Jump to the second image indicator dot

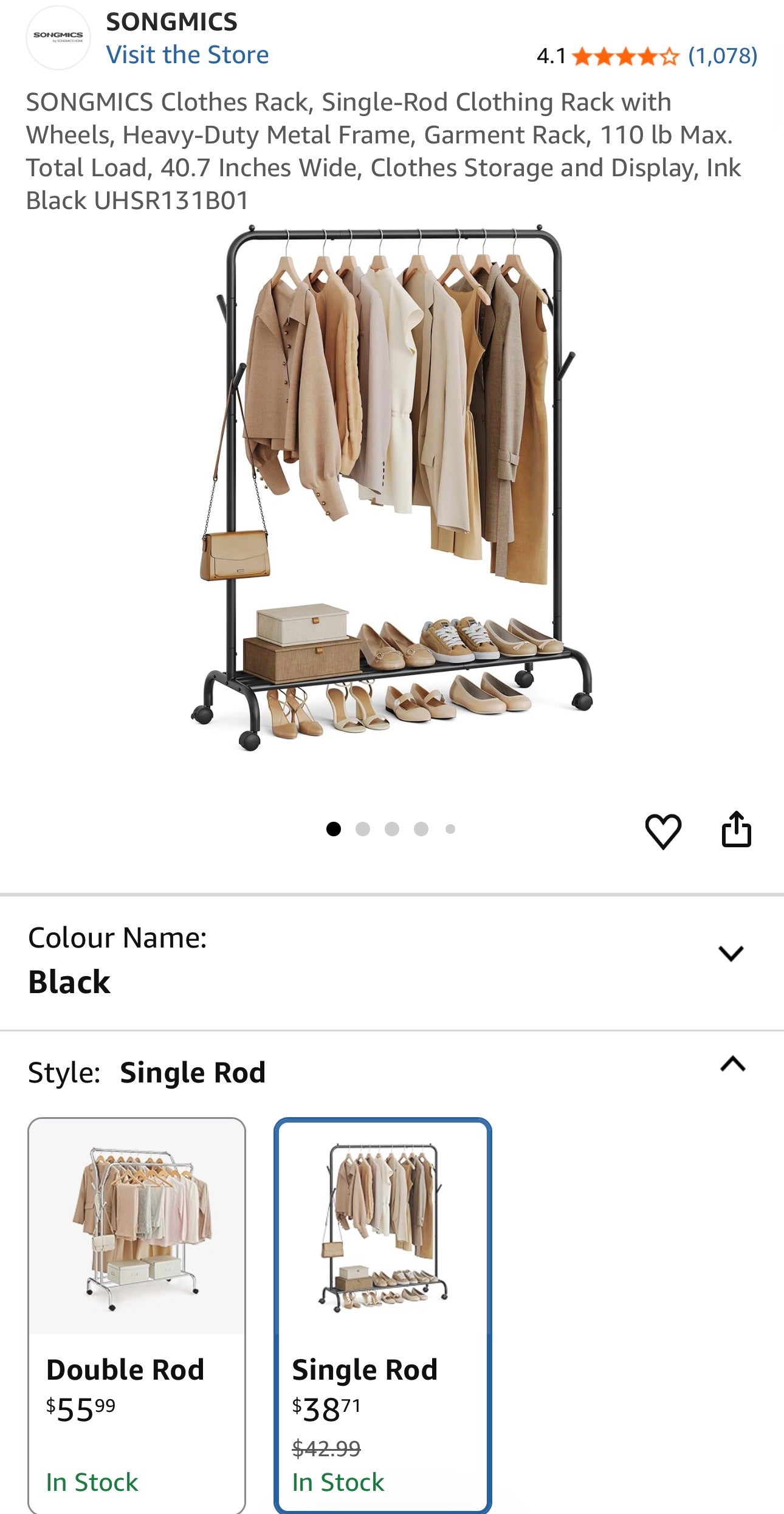[363, 829]
